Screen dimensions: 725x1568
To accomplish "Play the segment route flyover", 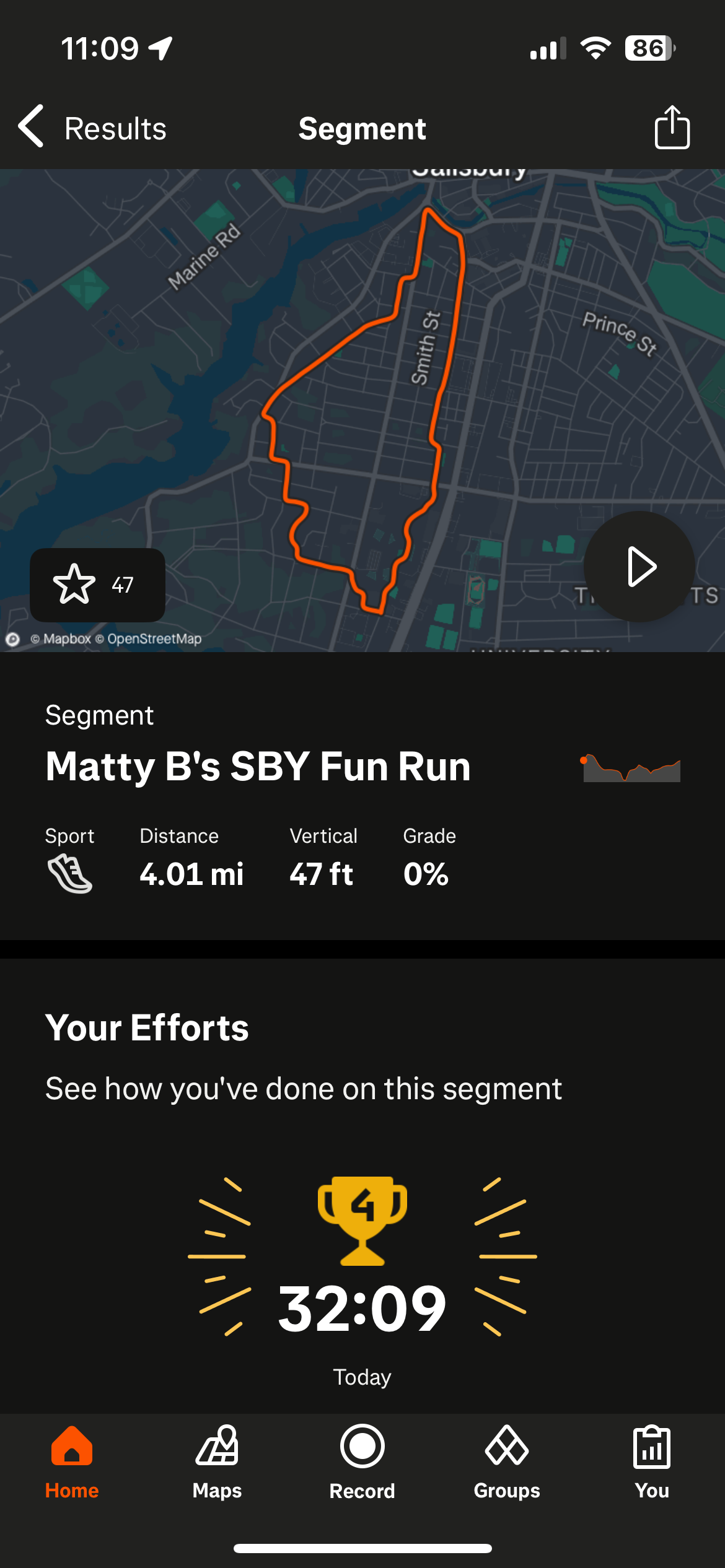I will [x=639, y=566].
